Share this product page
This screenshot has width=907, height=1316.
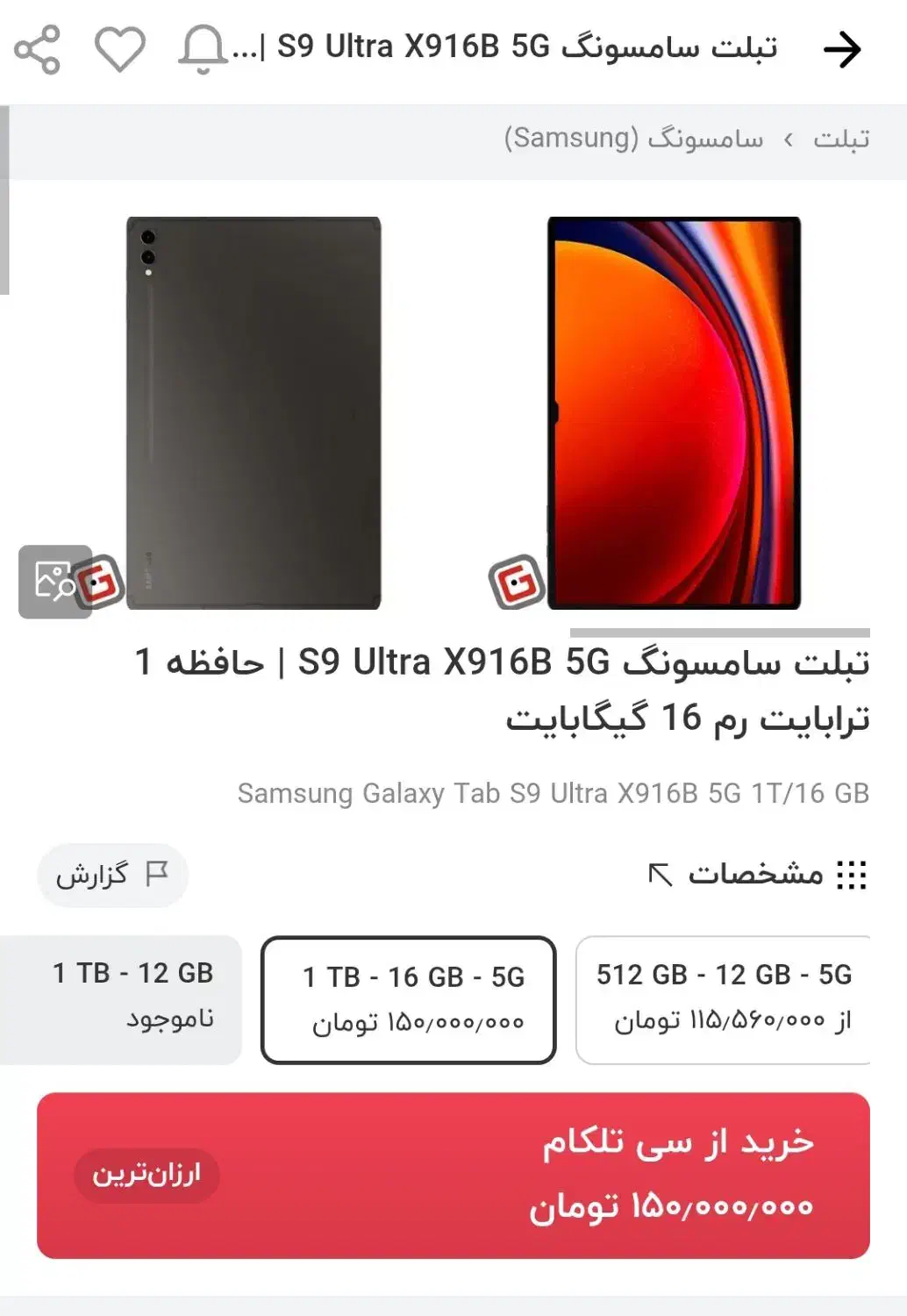point(37,49)
